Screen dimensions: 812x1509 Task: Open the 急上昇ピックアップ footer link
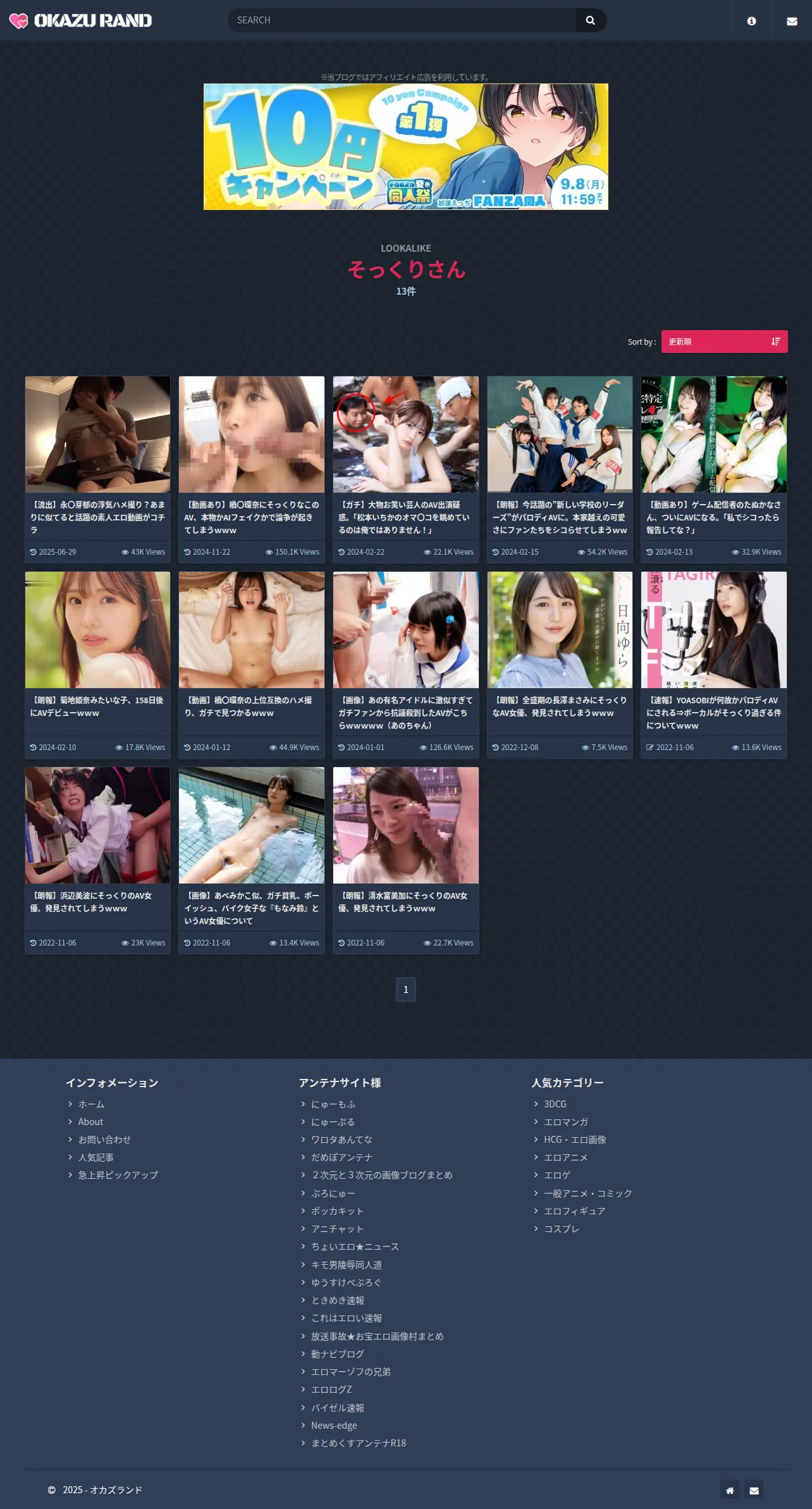tap(118, 1175)
